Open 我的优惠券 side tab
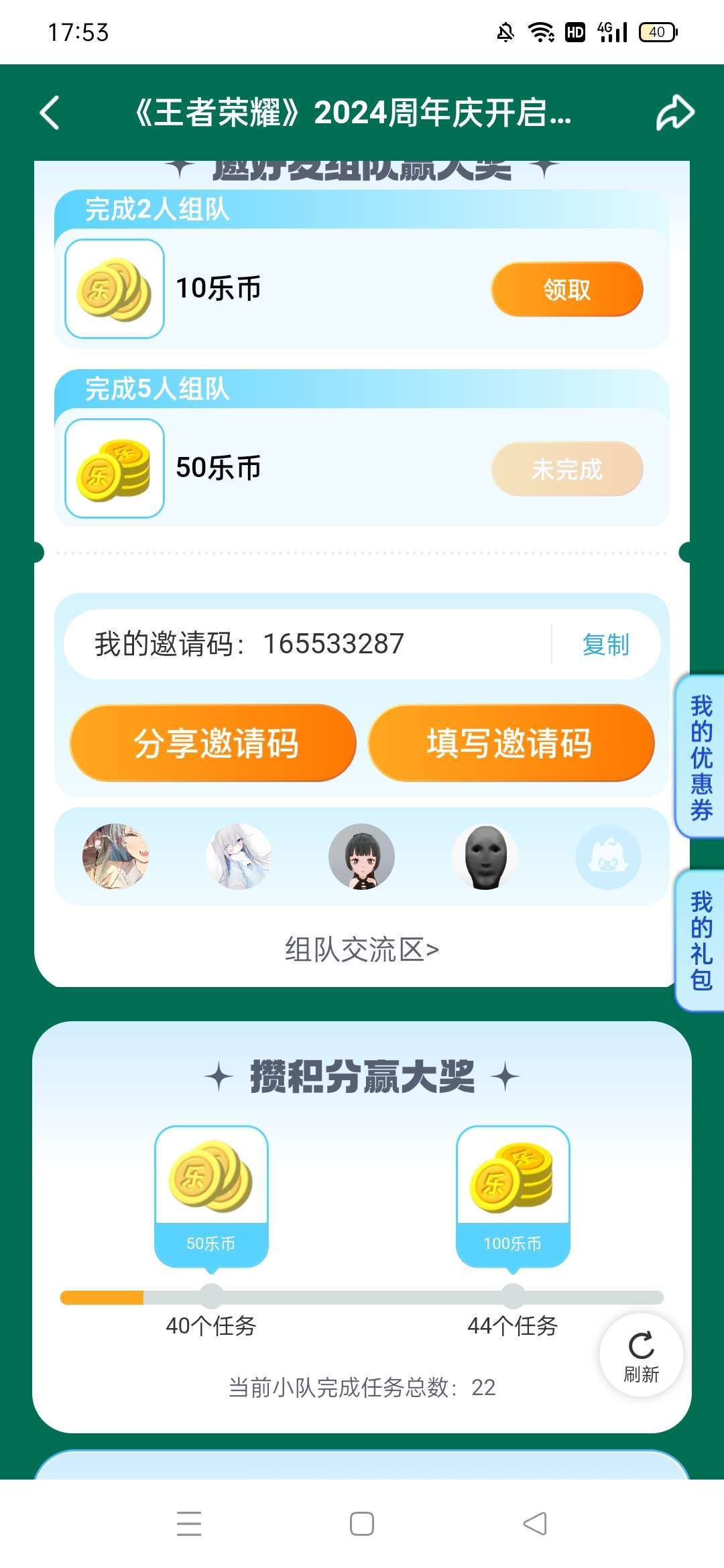724x1568 pixels. tap(701, 757)
